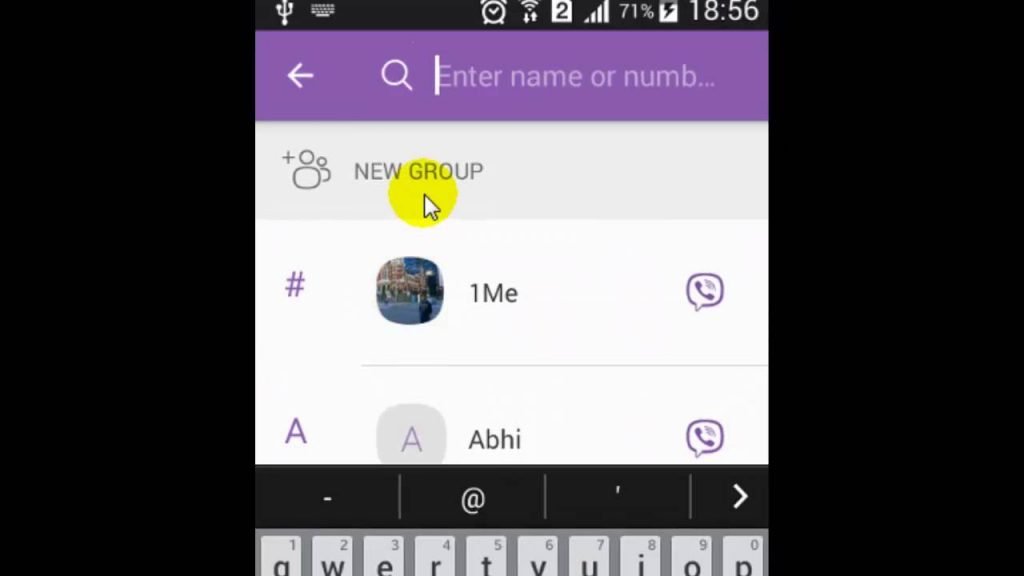Image resolution: width=1024 pixels, height=576 pixels.
Task: Expand keyboard suggestions with the right arrow
Action: [739, 496]
